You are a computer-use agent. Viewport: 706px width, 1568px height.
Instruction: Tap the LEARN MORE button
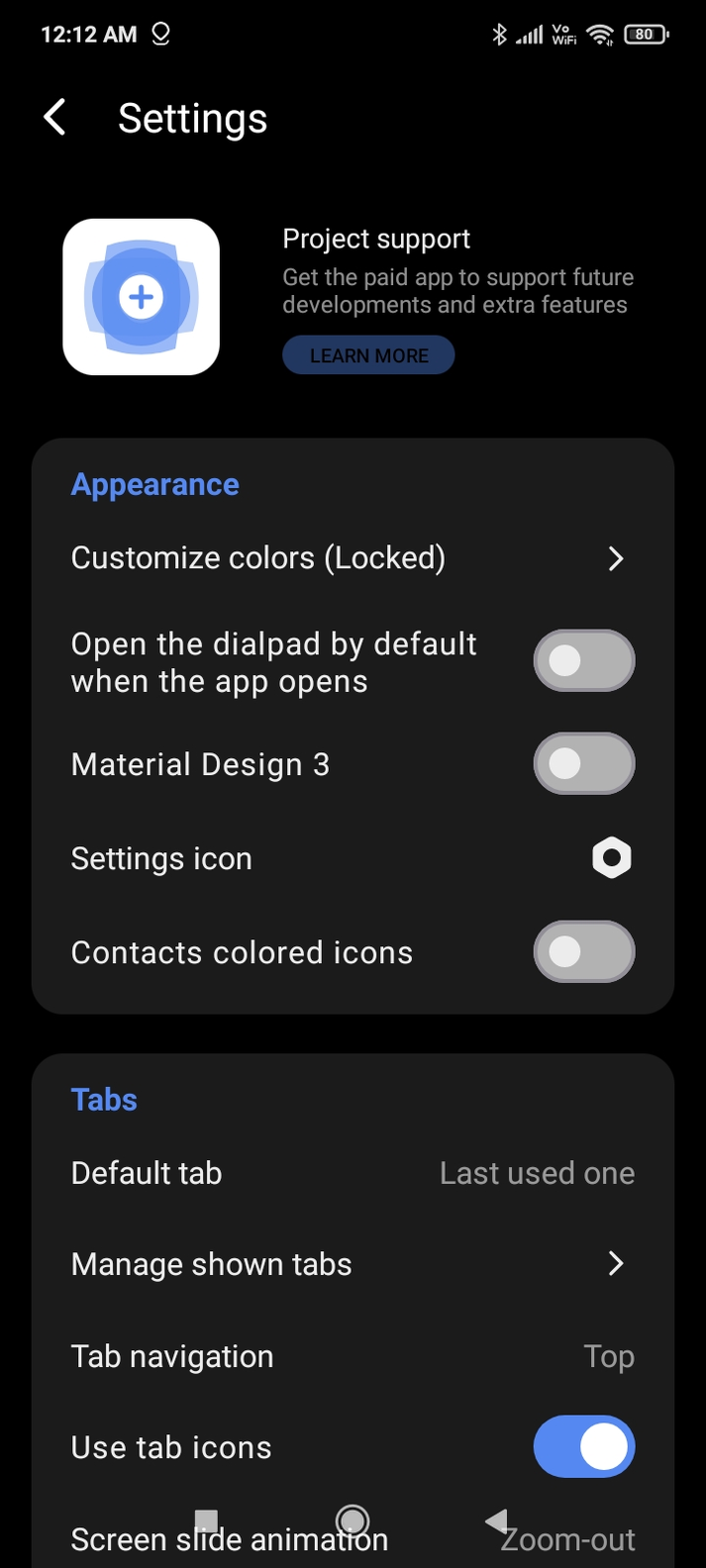pos(368,355)
